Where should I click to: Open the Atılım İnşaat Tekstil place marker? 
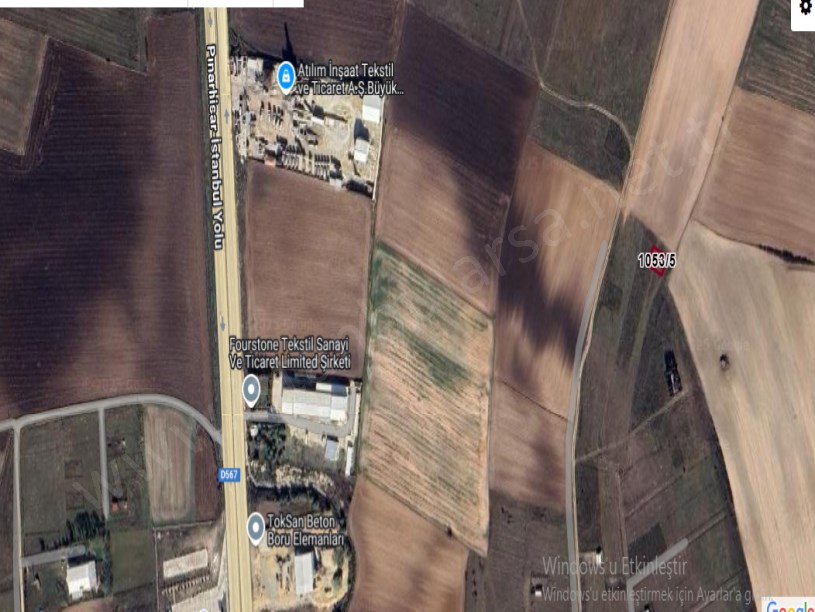(285, 75)
